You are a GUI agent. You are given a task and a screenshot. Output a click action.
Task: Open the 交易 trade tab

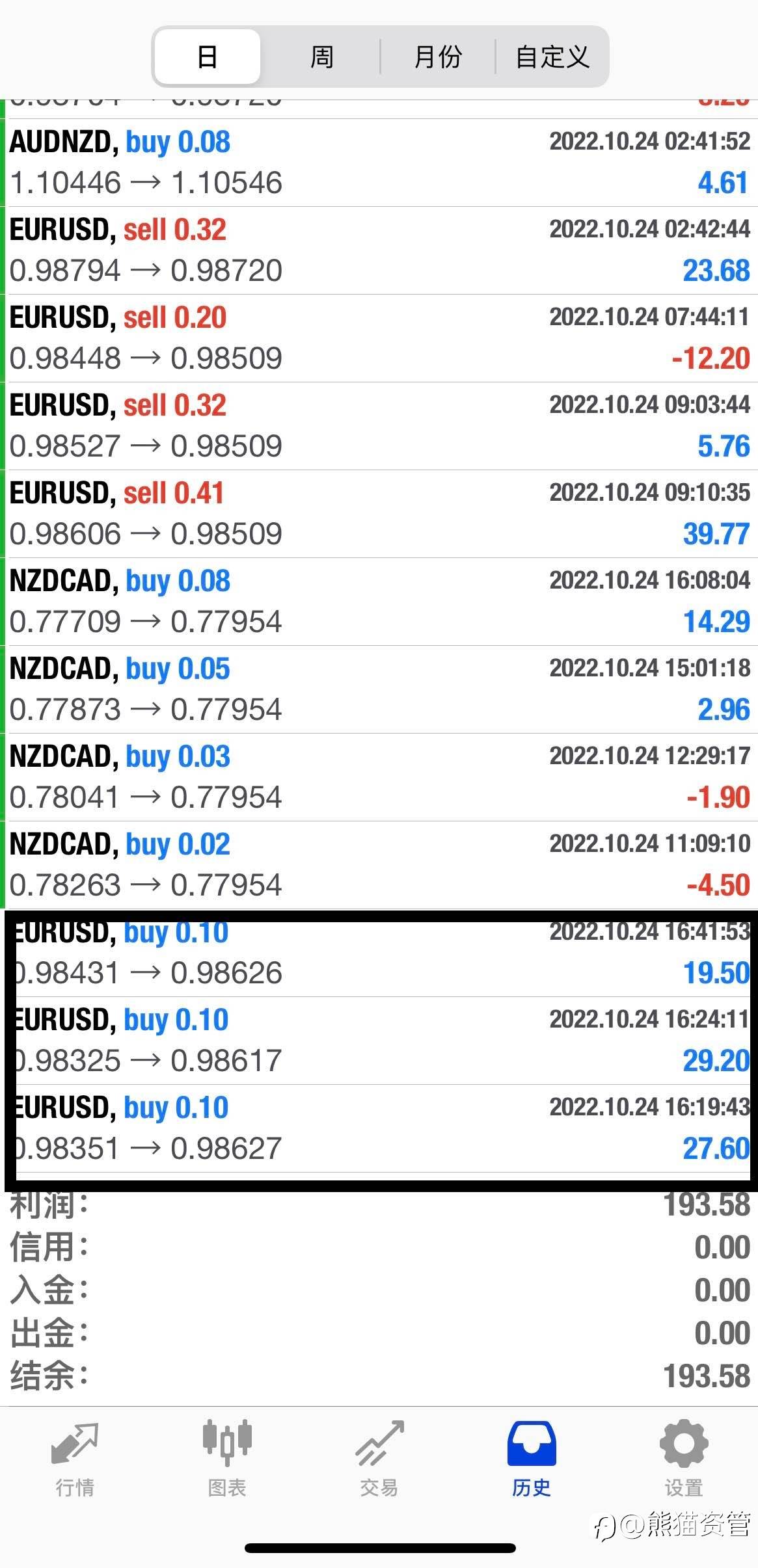[x=379, y=1457]
